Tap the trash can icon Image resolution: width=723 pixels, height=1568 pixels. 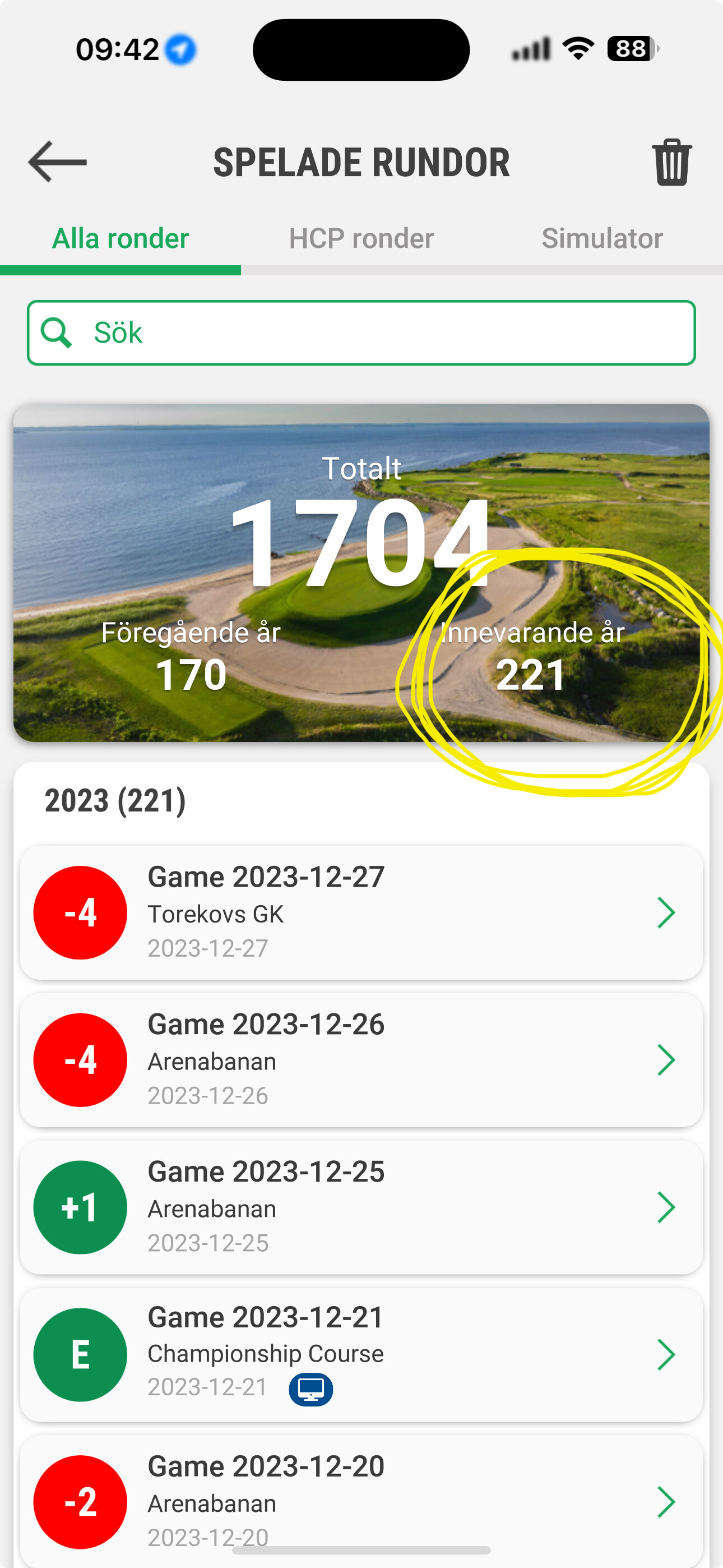[672, 162]
